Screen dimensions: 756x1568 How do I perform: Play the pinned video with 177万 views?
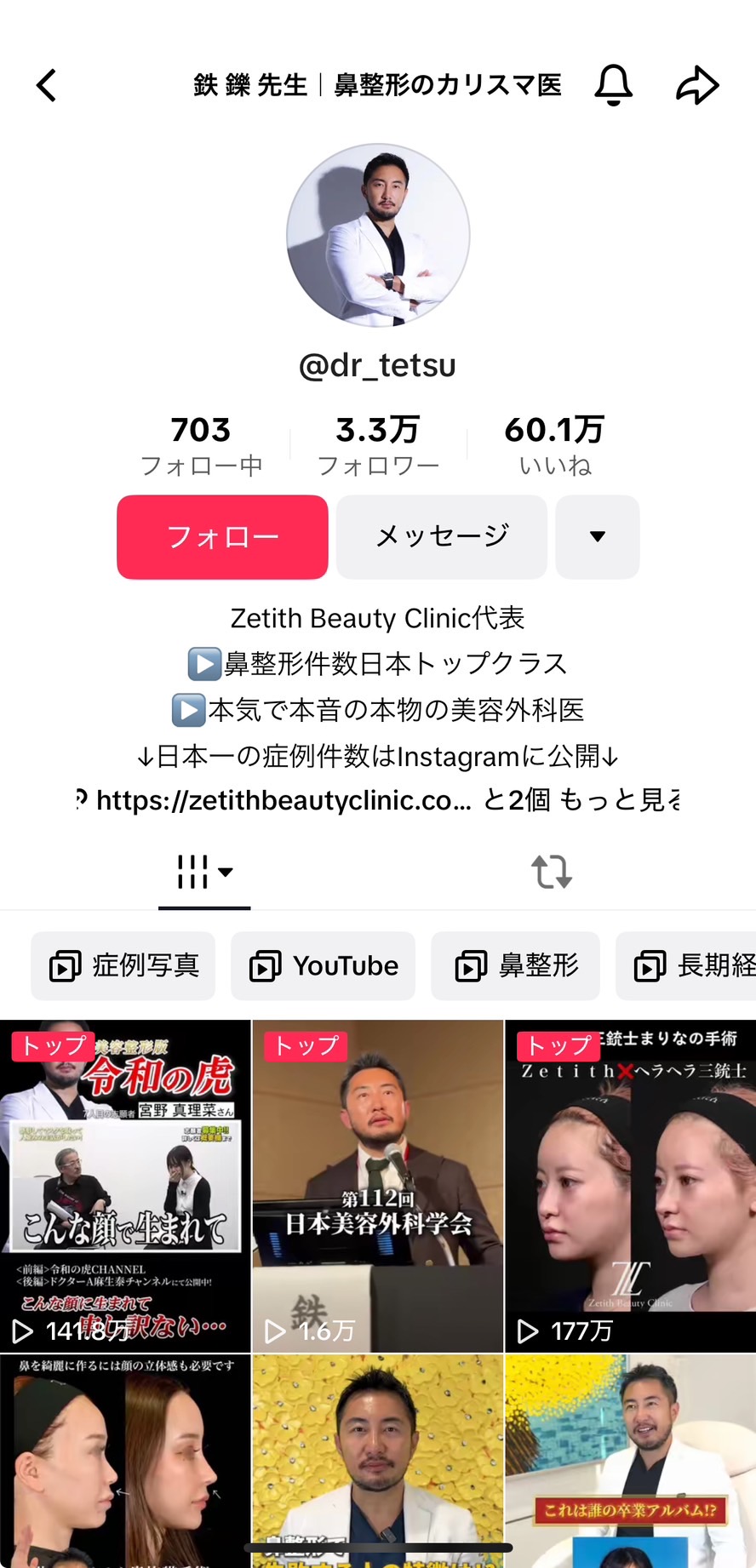point(630,1185)
